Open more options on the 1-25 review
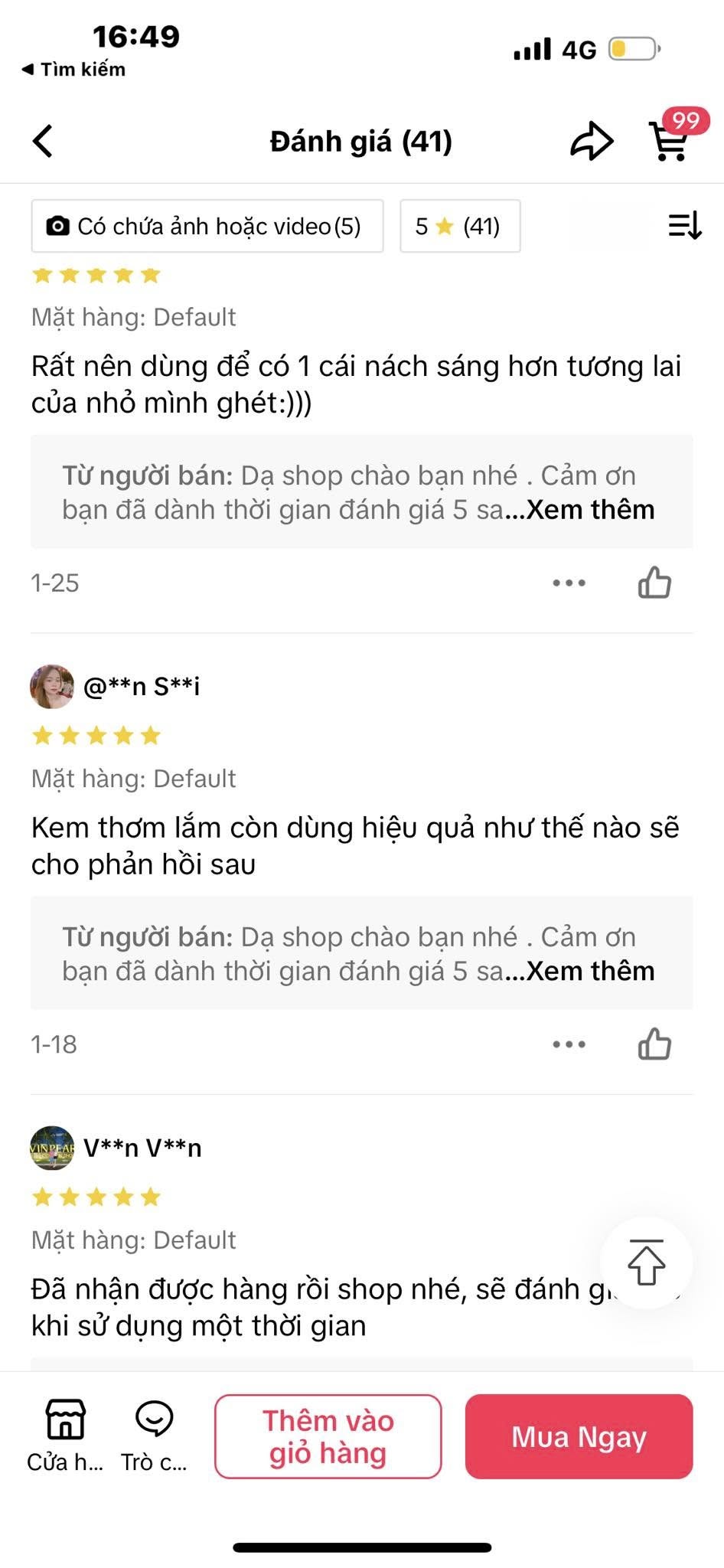The image size is (724, 1568). 569,583
